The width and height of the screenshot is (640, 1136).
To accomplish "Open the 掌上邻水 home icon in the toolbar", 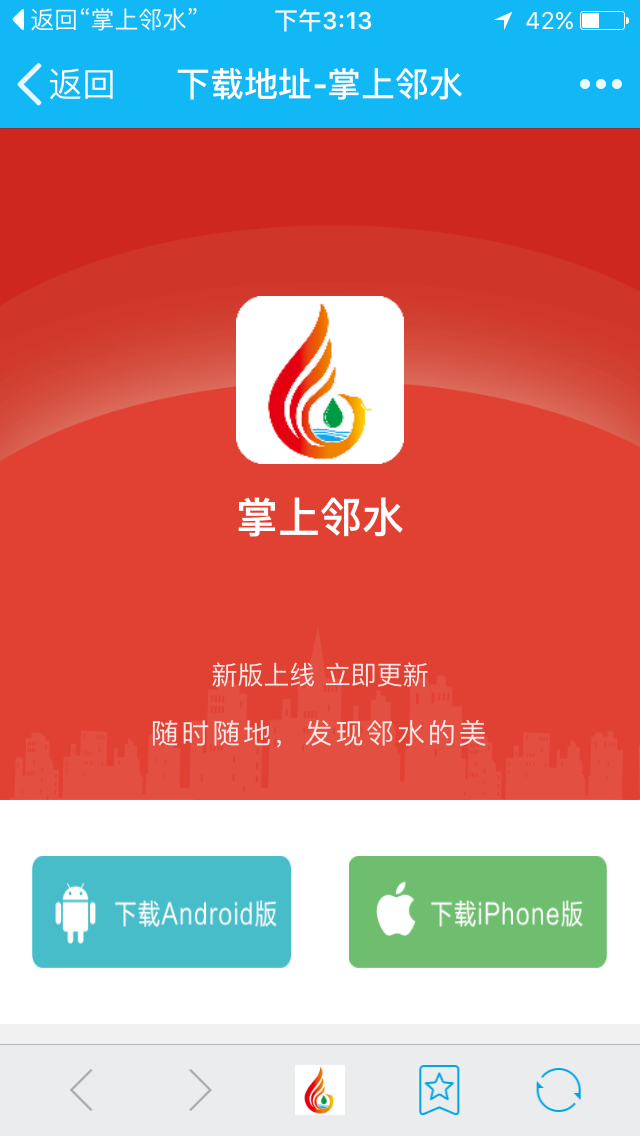I will 320,1090.
